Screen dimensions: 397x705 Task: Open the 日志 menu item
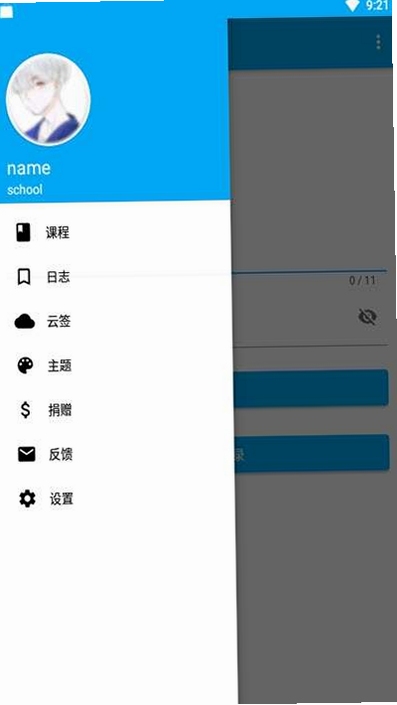116,277
